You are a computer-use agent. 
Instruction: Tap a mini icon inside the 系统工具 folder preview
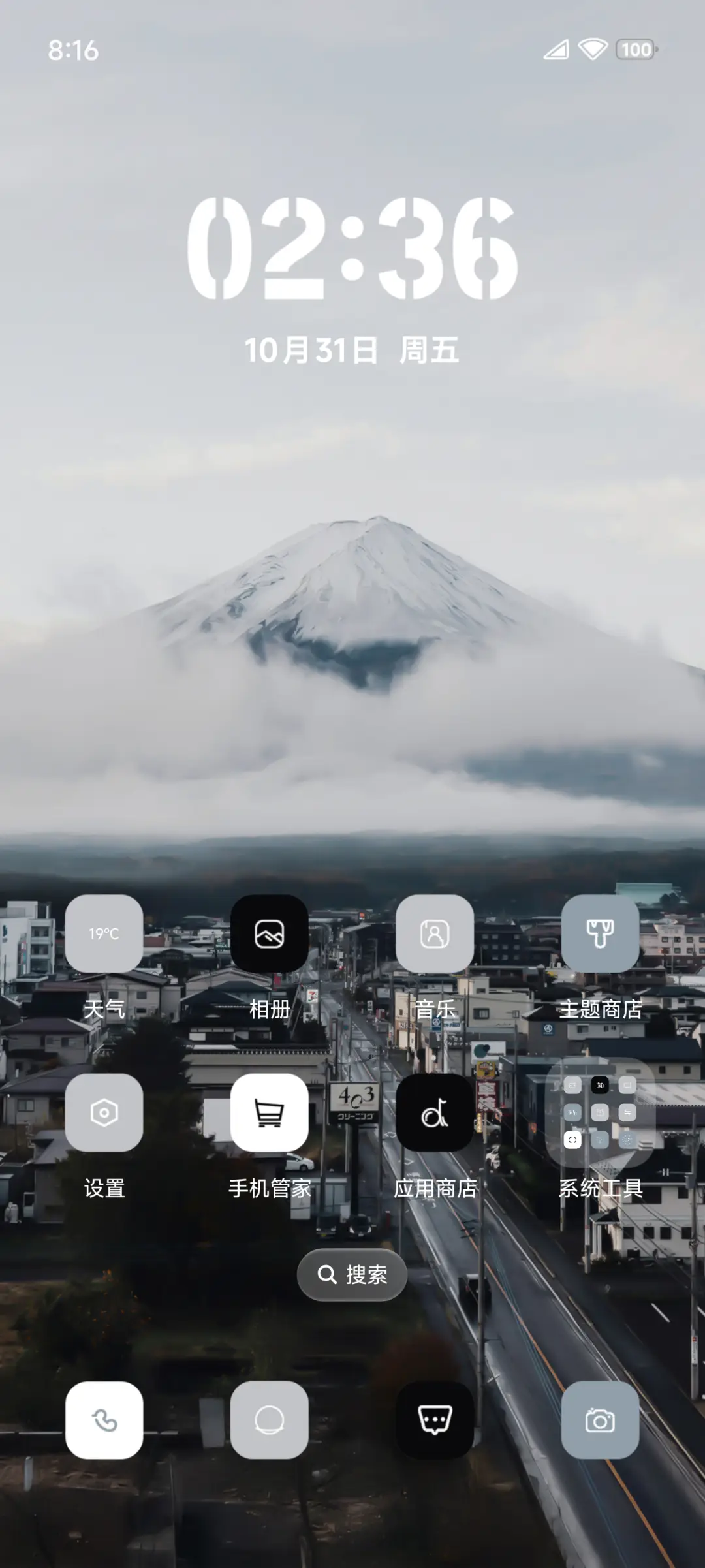pyautogui.click(x=573, y=1086)
